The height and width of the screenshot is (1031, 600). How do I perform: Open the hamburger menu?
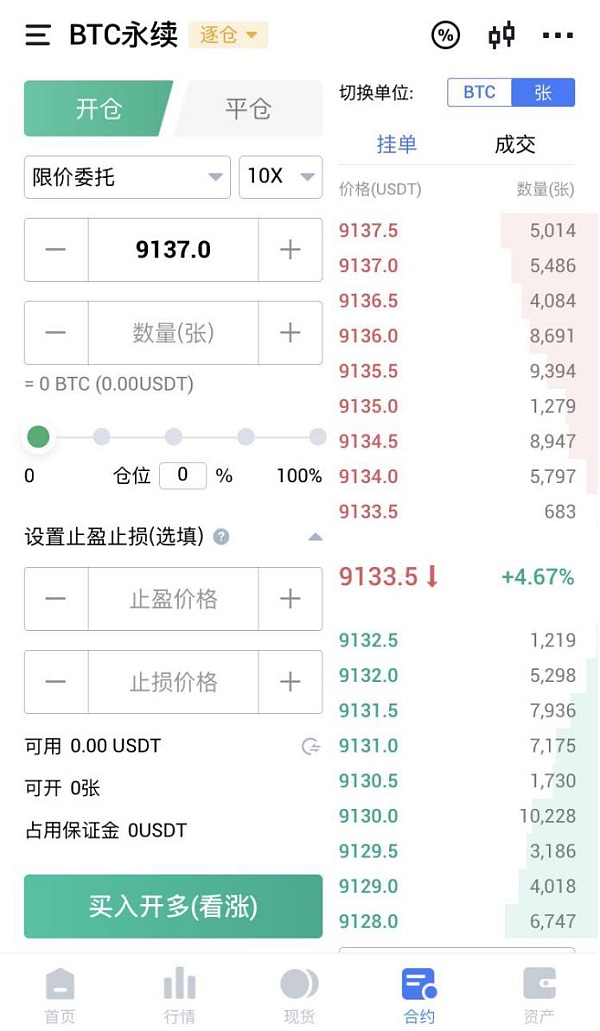tap(38, 36)
